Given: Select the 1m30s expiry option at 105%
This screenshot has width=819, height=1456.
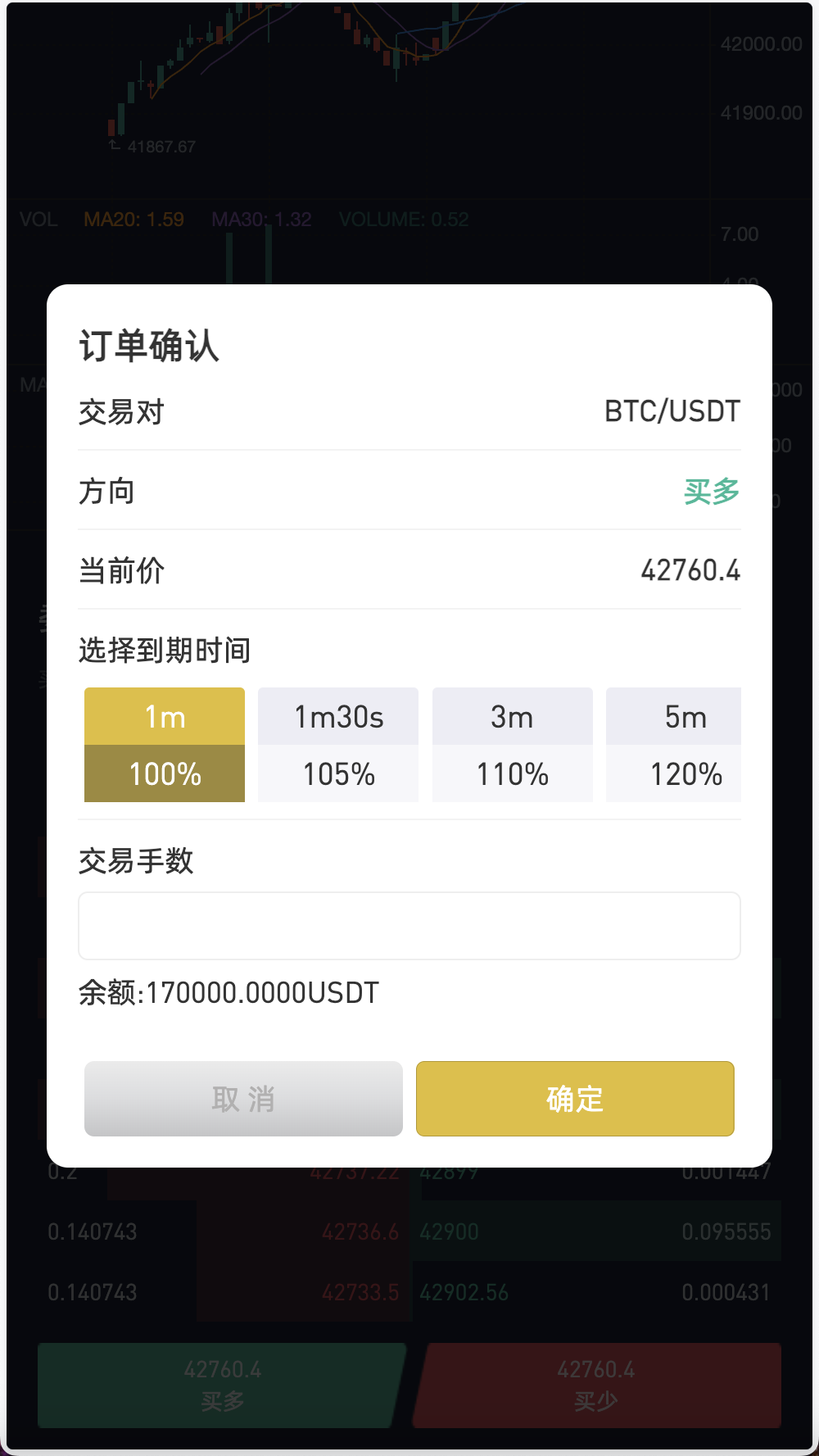Looking at the screenshot, I should coord(337,744).
